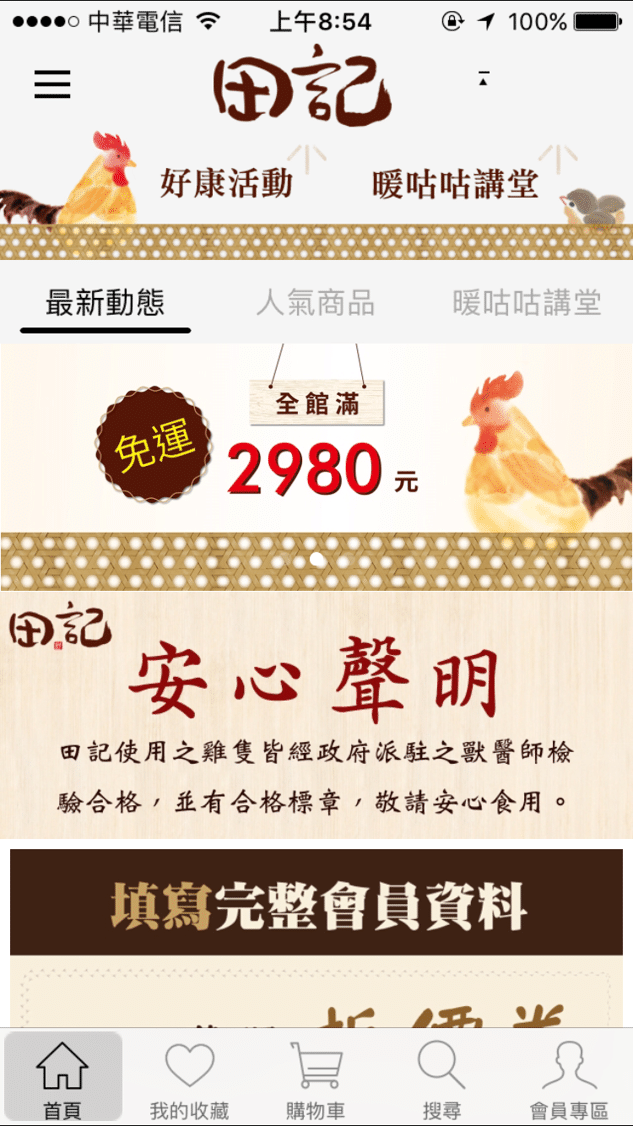Switch to the 人氣商品 tab
Viewport: 633px width, 1126px height.
[315, 303]
